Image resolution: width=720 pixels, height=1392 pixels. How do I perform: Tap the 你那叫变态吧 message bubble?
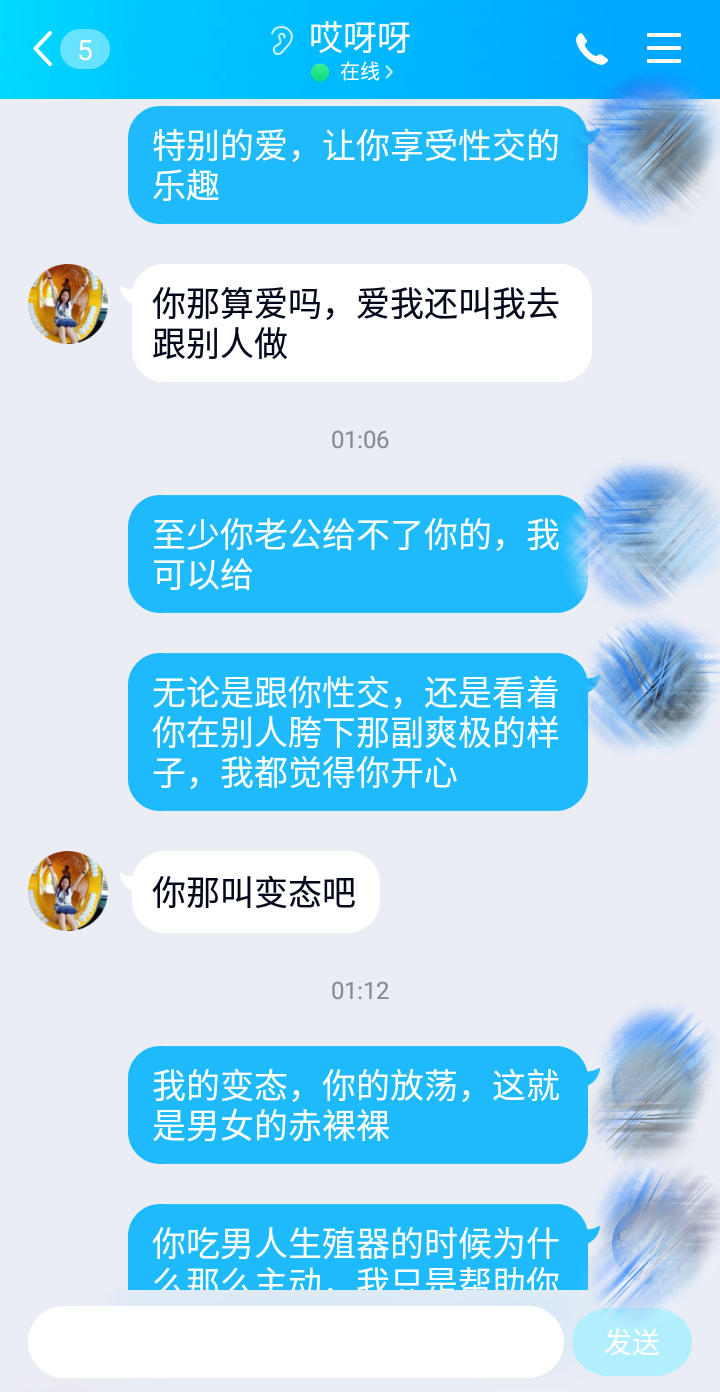254,891
